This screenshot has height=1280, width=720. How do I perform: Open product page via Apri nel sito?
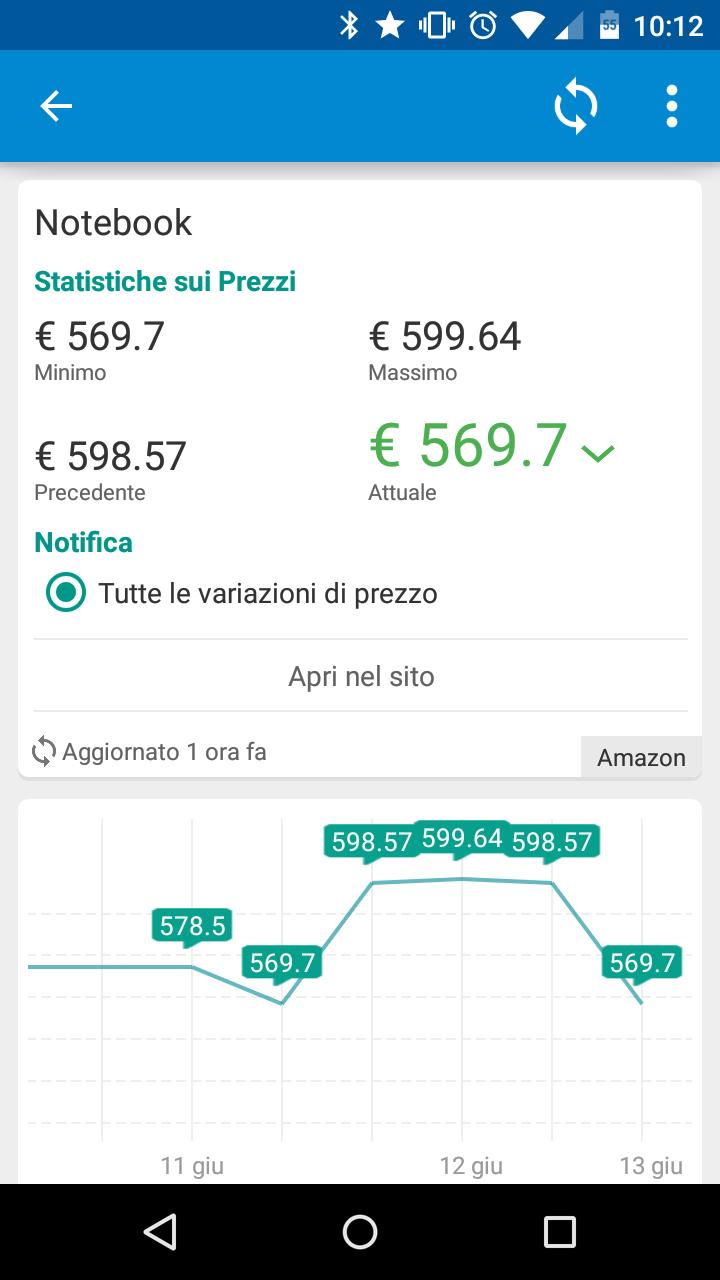pos(360,676)
